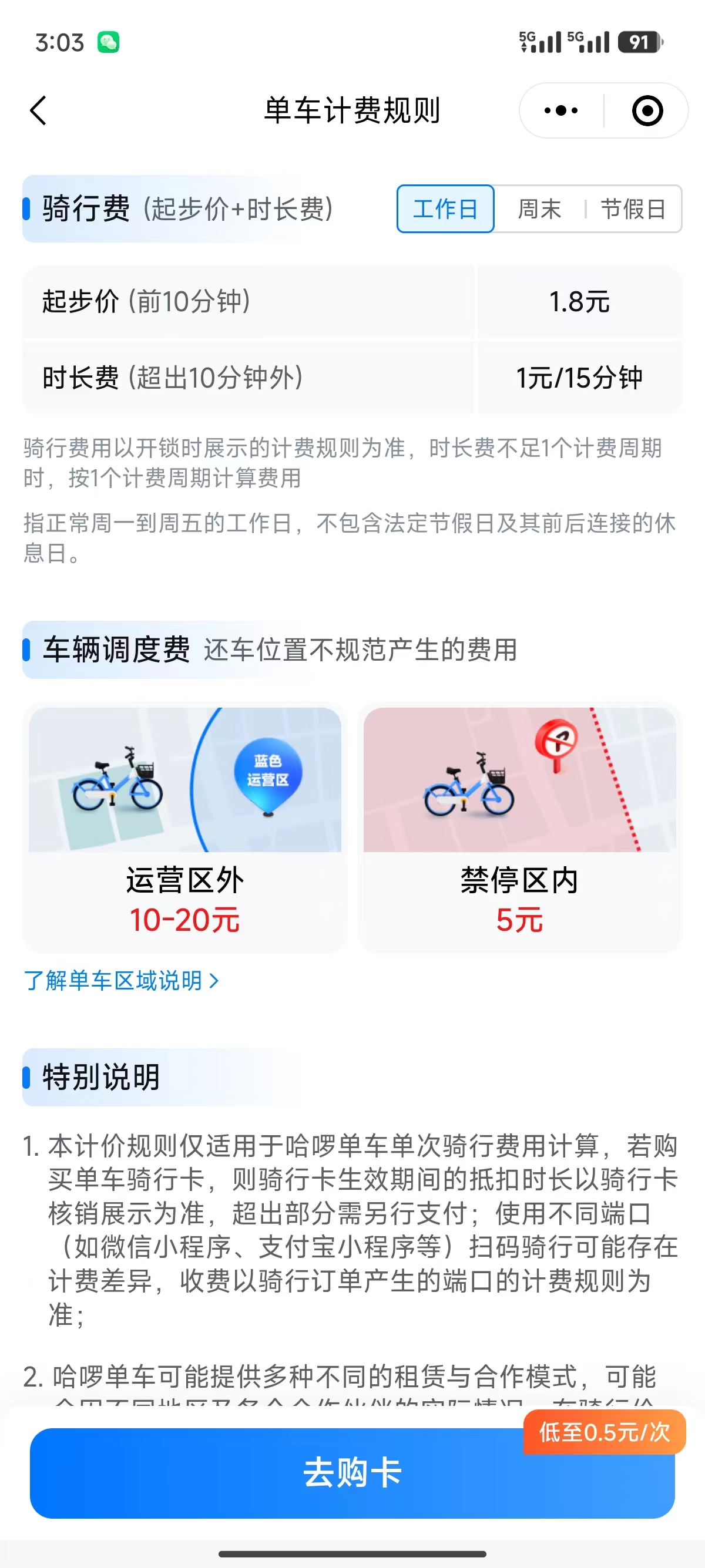Select the 节假日 pricing option

click(633, 209)
